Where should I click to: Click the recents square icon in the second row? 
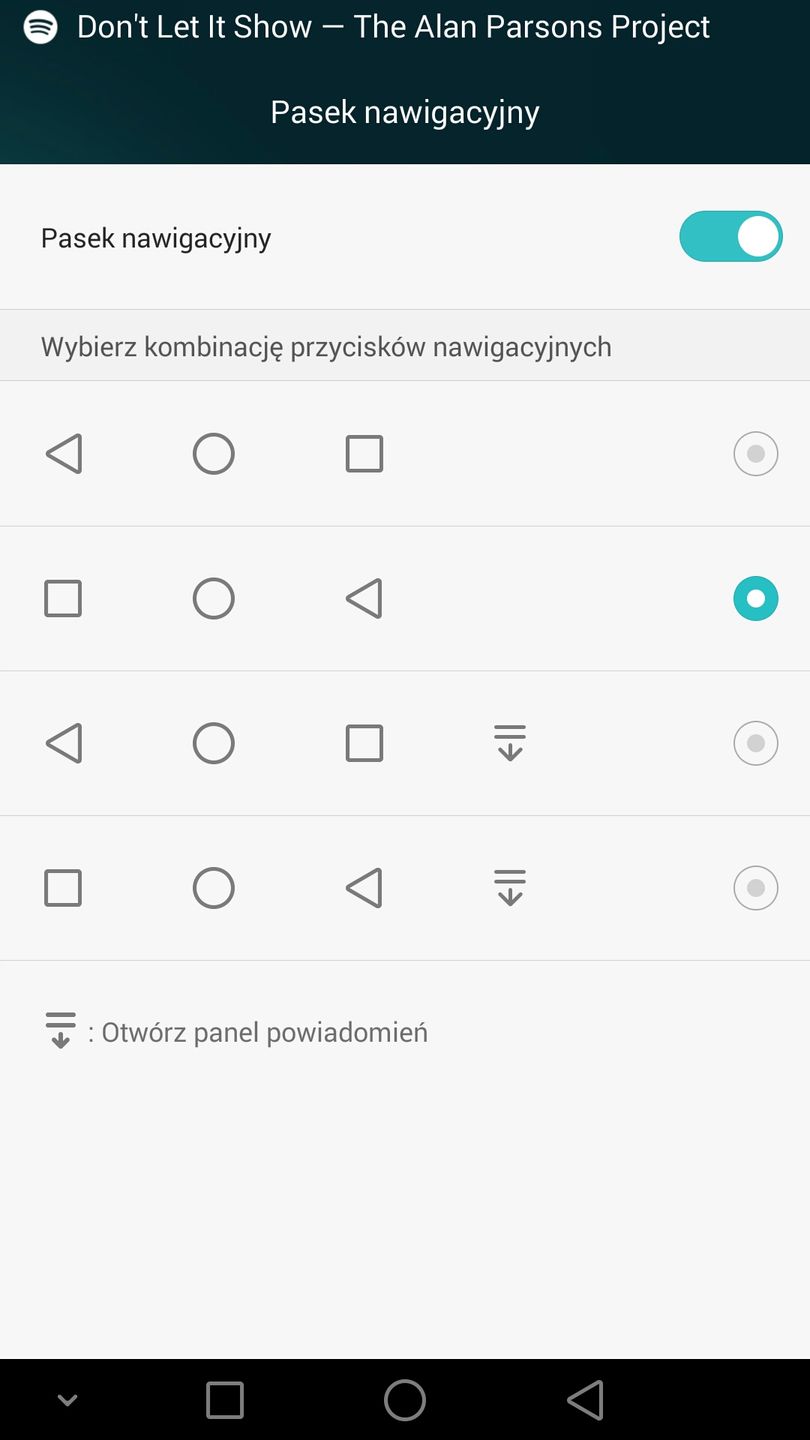(x=63, y=598)
